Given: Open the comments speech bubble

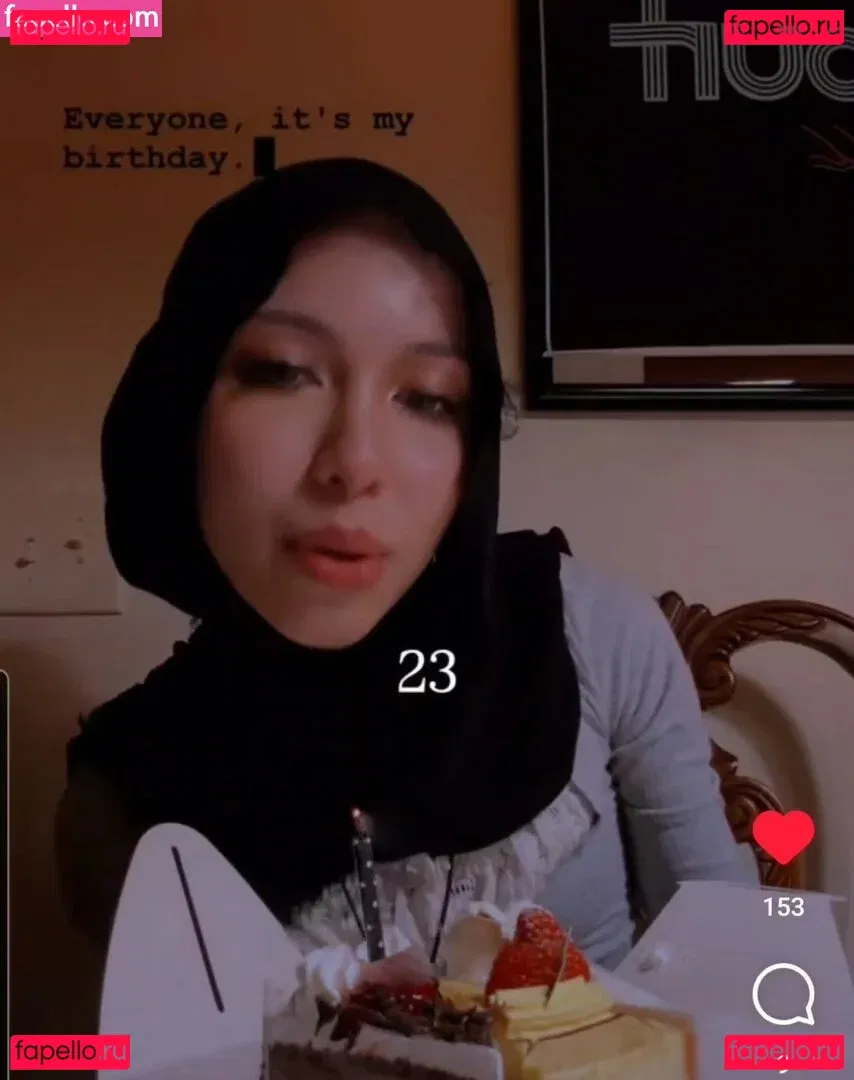Looking at the screenshot, I should pyautogui.click(x=783, y=995).
